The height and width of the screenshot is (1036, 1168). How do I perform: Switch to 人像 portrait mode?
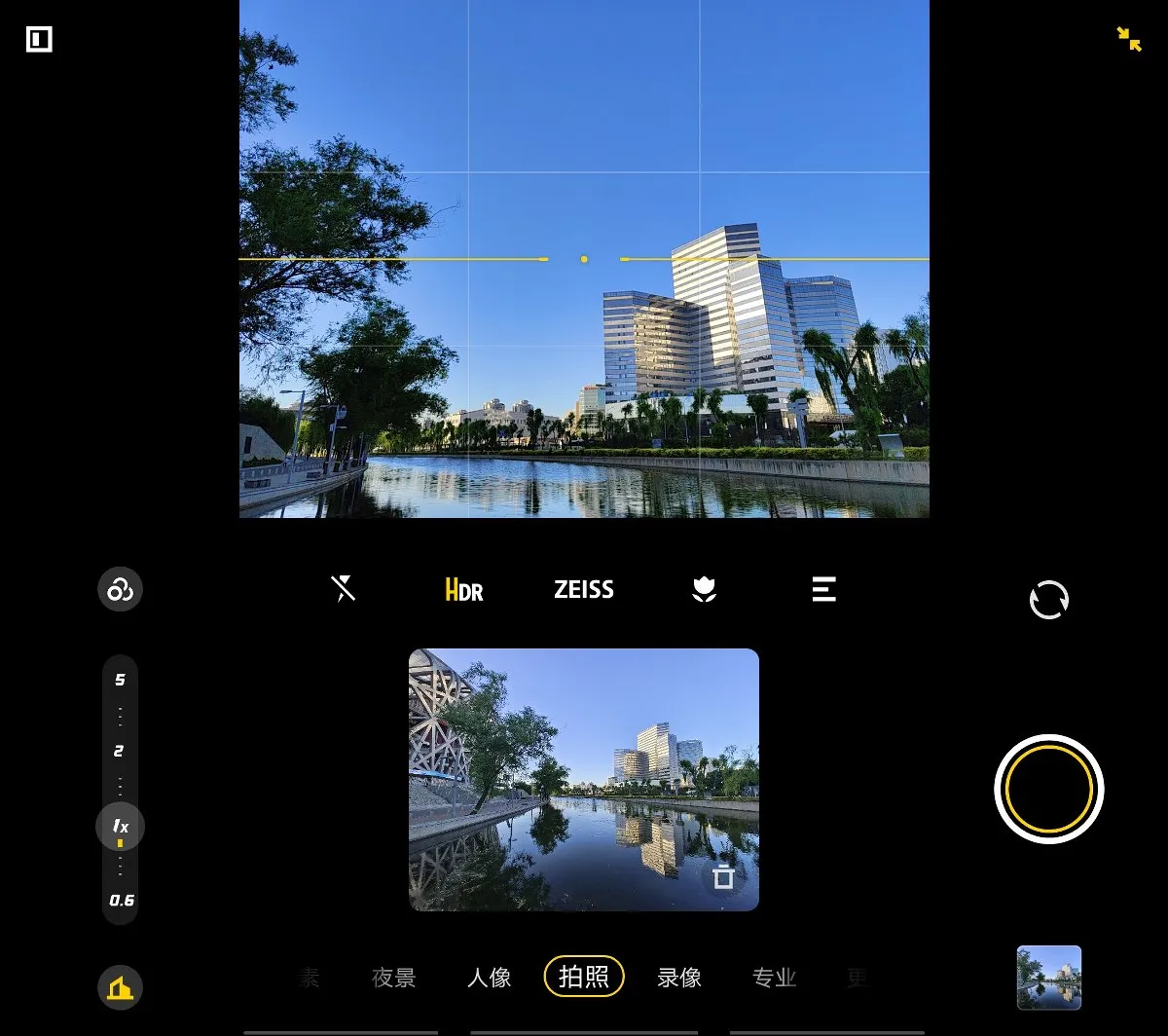(x=489, y=978)
